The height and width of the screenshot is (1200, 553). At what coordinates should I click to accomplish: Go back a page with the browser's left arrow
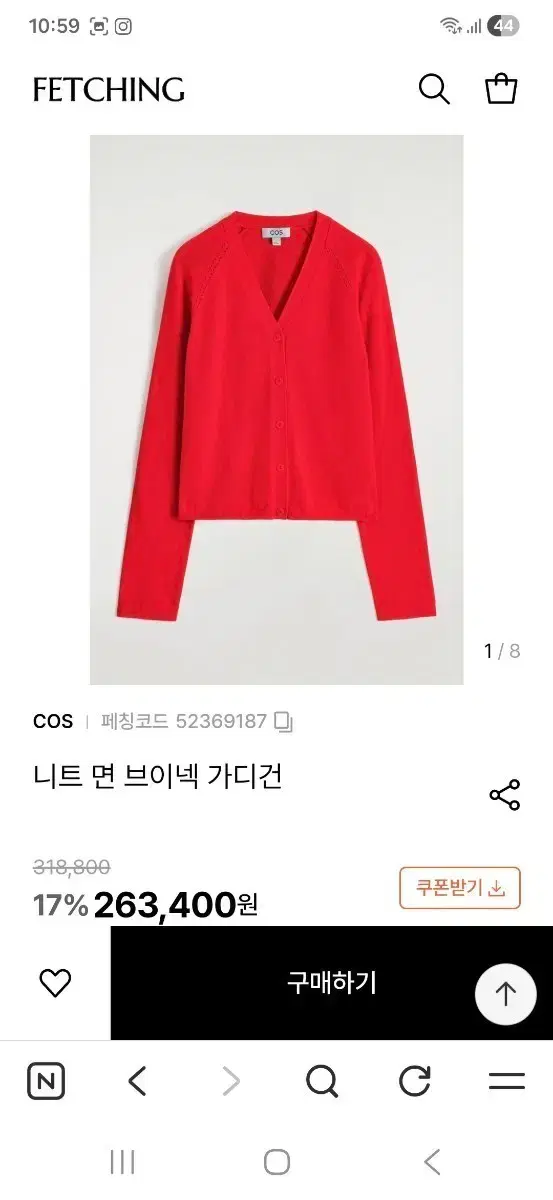click(138, 1081)
